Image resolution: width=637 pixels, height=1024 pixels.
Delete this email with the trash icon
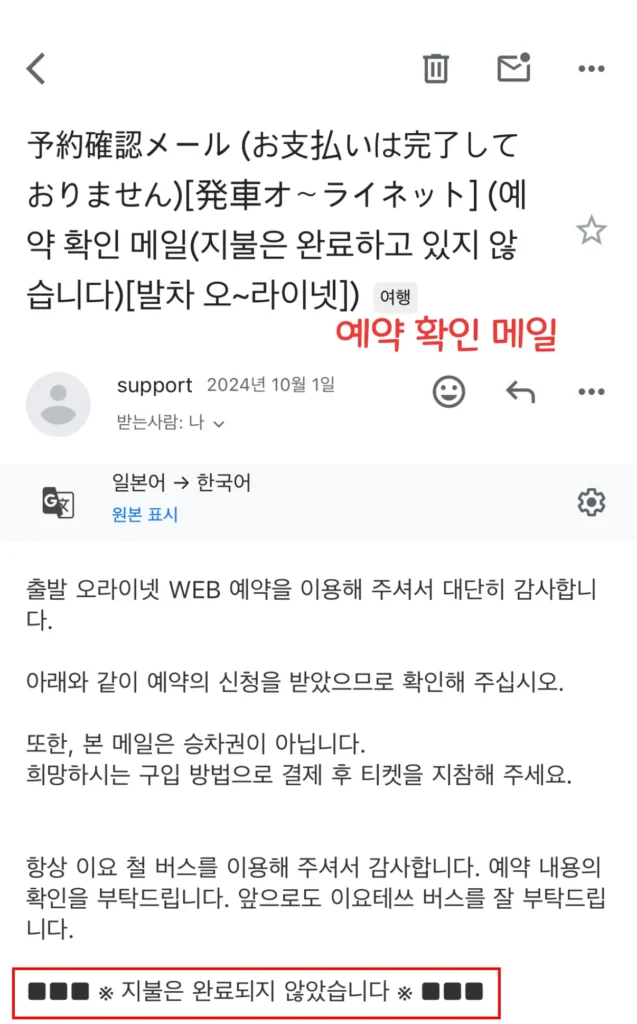pos(436,68)
